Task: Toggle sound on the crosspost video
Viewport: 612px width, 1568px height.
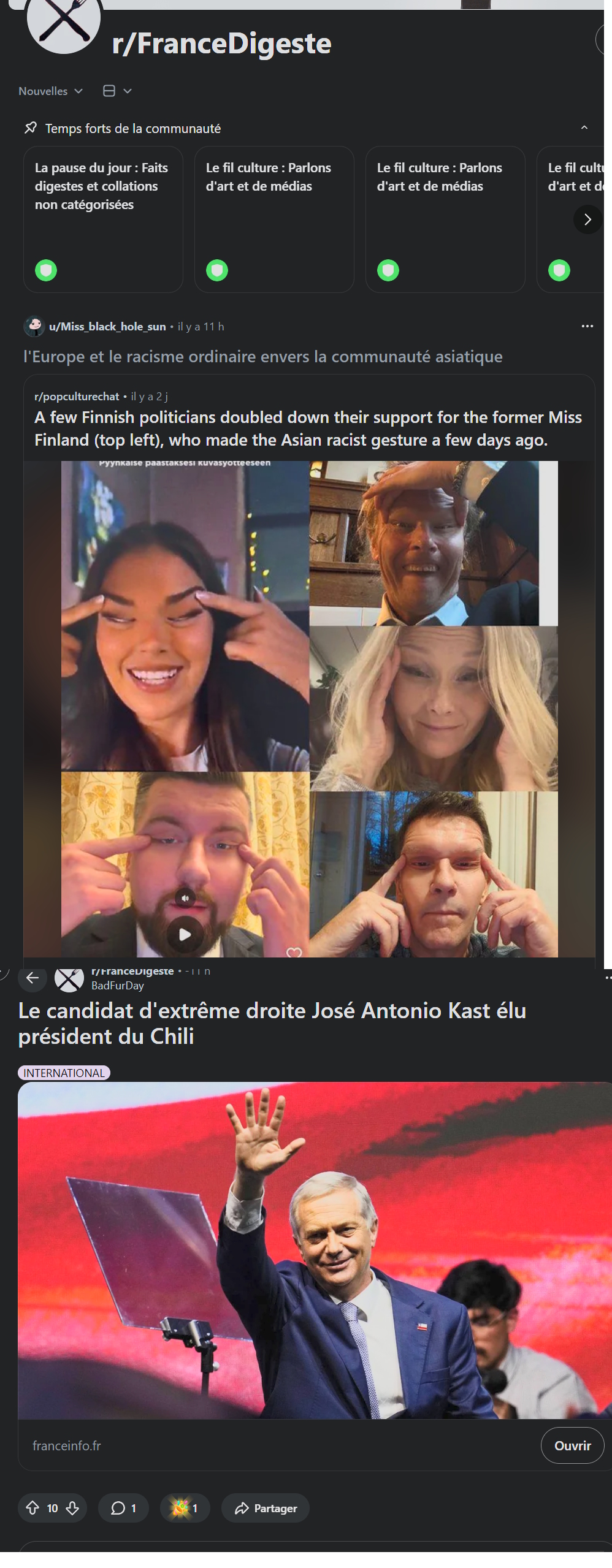Action: (185, 899)
